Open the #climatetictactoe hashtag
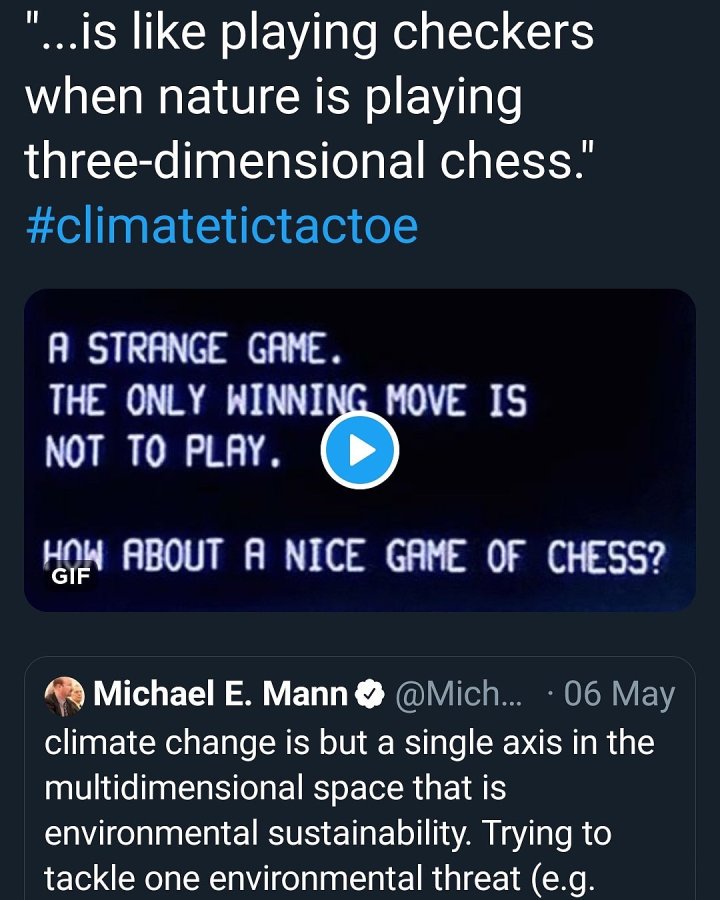Viewport: 720px width, 900px height. (x=221, y=226)
